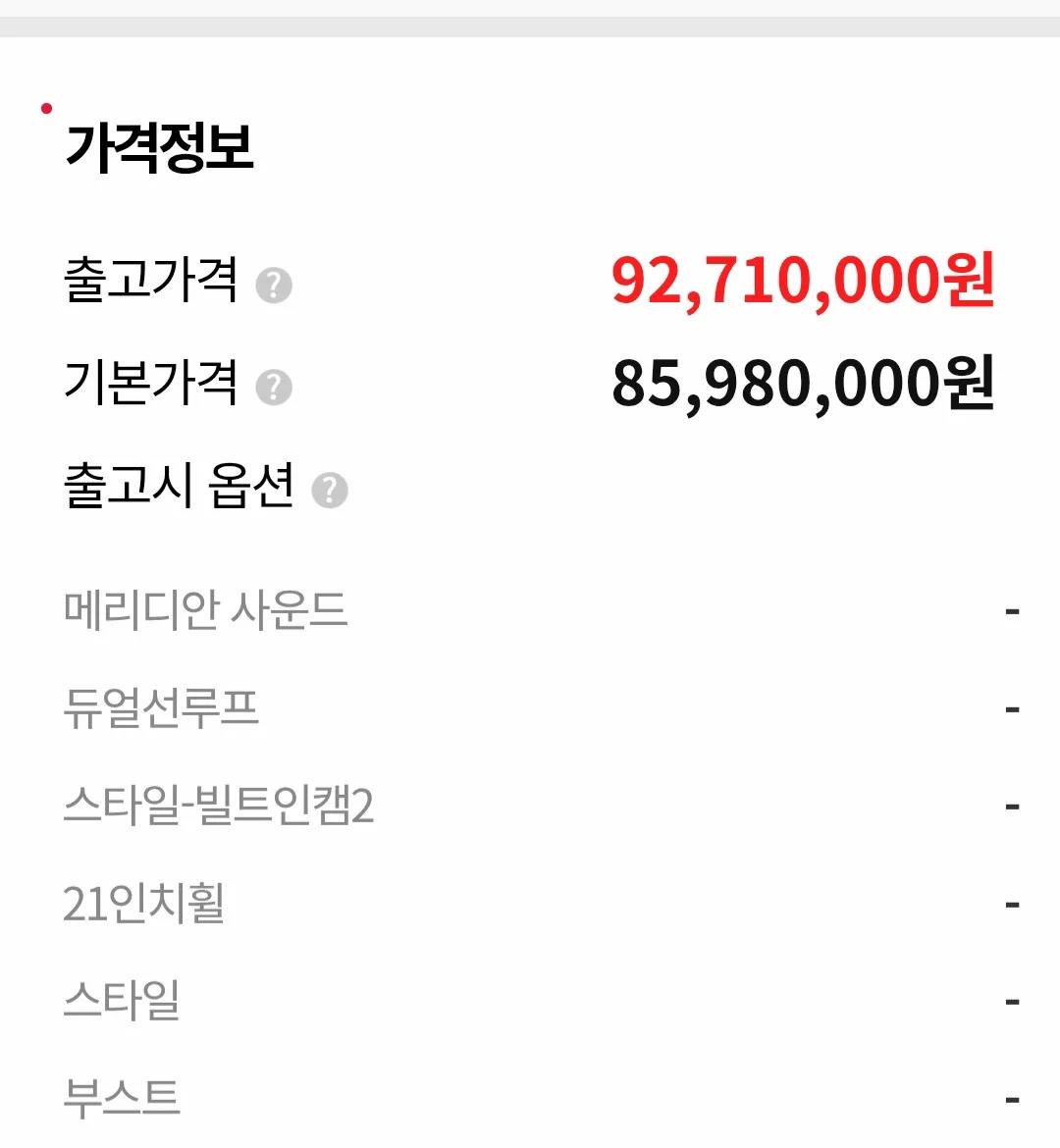Tap the question mark next to 기본가격
The height and width of the screenshot is (1148, 1060).
(x=274, y=387)
